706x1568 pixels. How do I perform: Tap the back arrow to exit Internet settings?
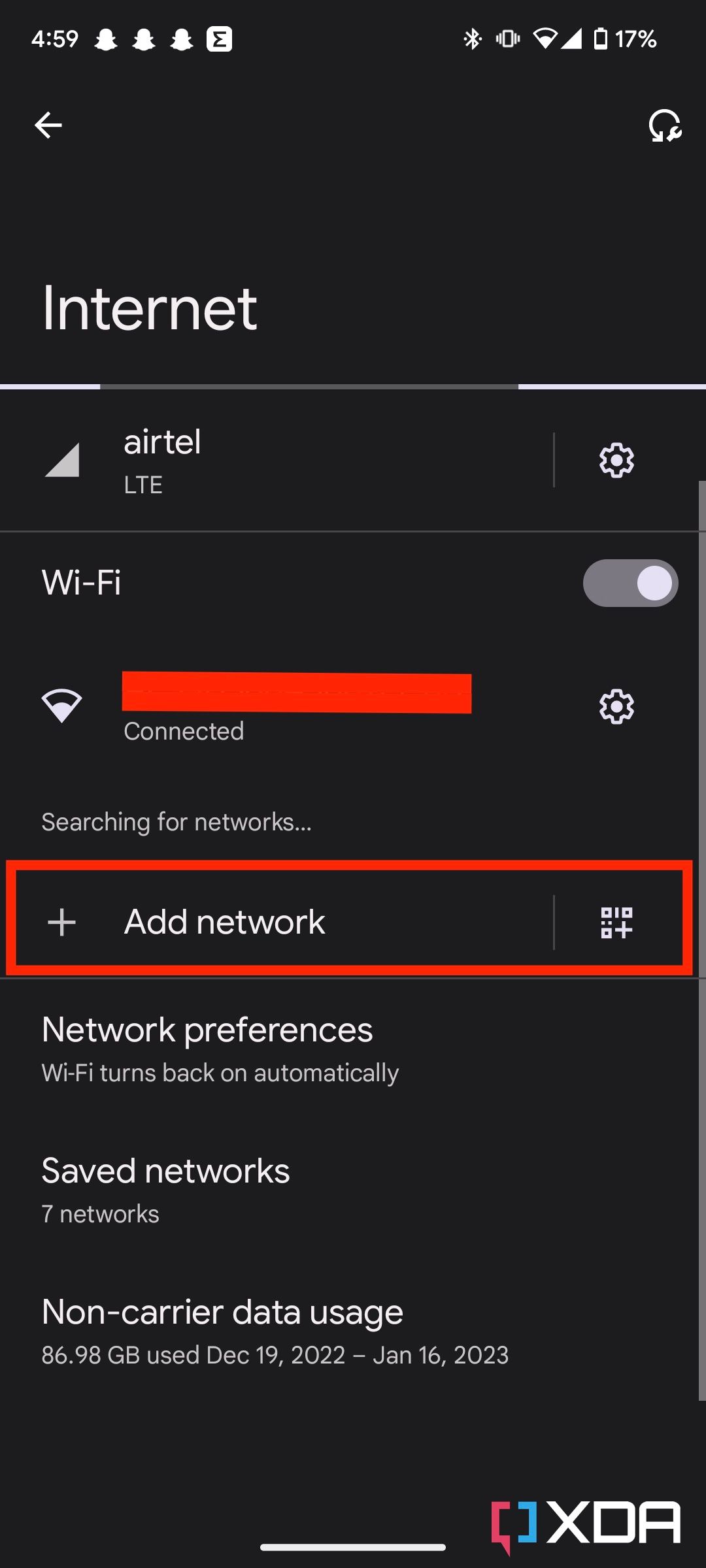tap(48, 124)
